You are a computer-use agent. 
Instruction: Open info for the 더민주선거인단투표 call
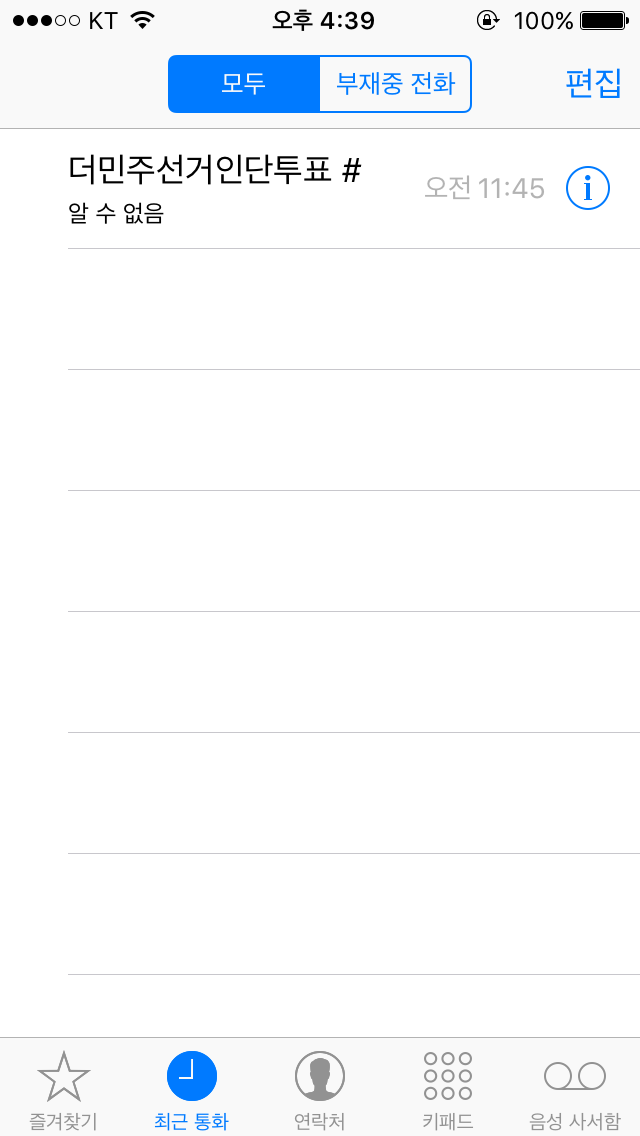[x=588, y=188]
